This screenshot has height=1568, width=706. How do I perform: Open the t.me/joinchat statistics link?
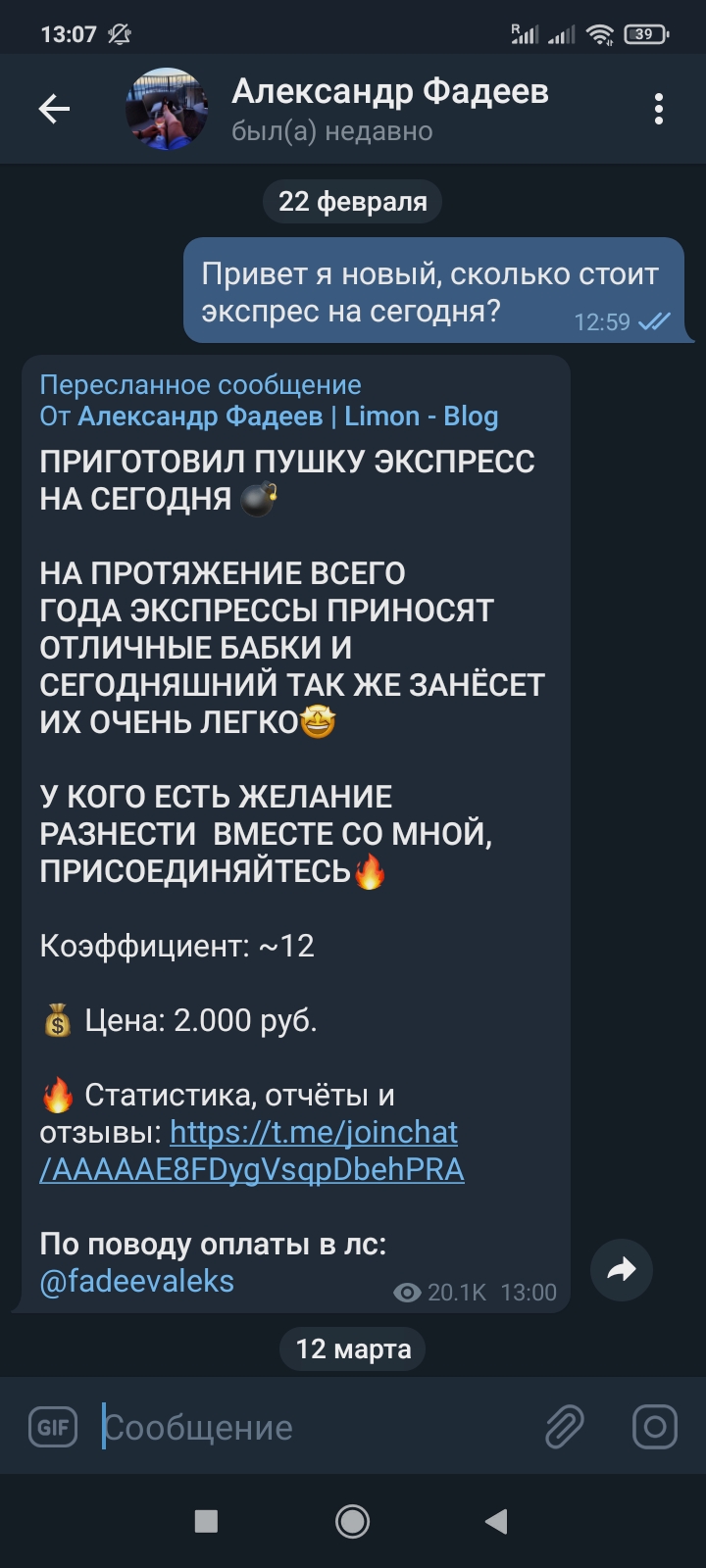click(x=252, y=1151)
